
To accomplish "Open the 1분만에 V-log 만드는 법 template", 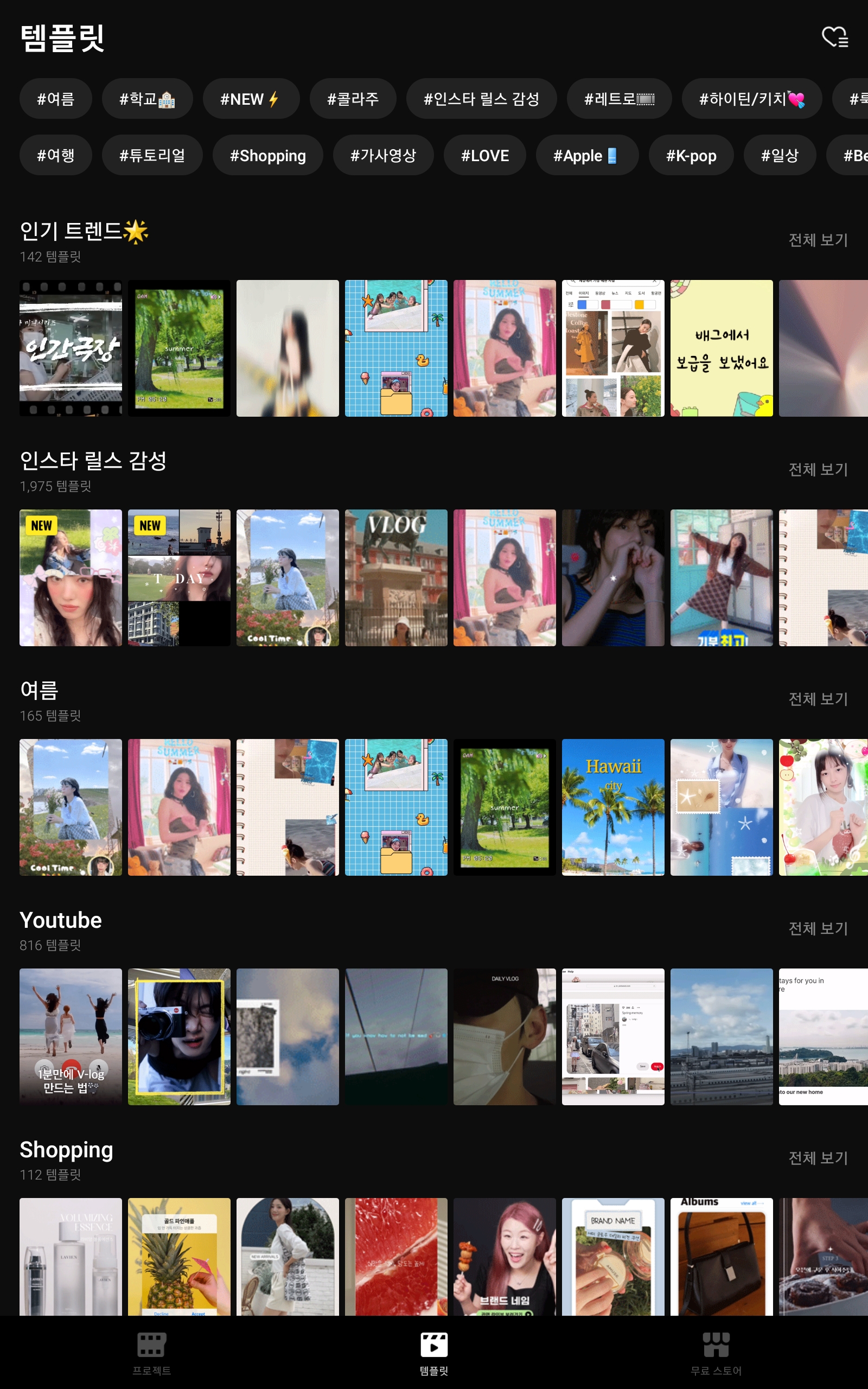I will coord(71,1037).
